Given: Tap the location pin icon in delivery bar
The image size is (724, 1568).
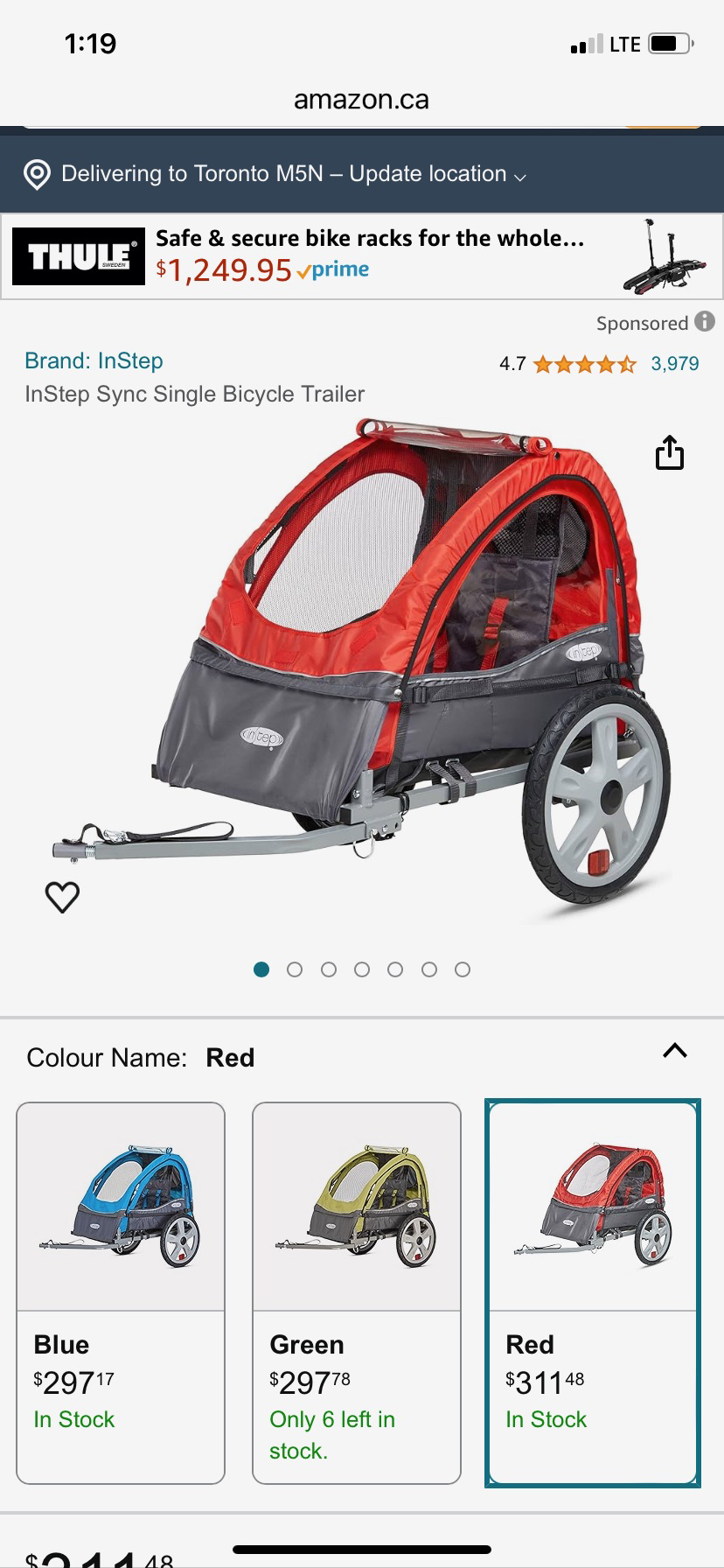Looking at the screenshot, I should [37, 173].
